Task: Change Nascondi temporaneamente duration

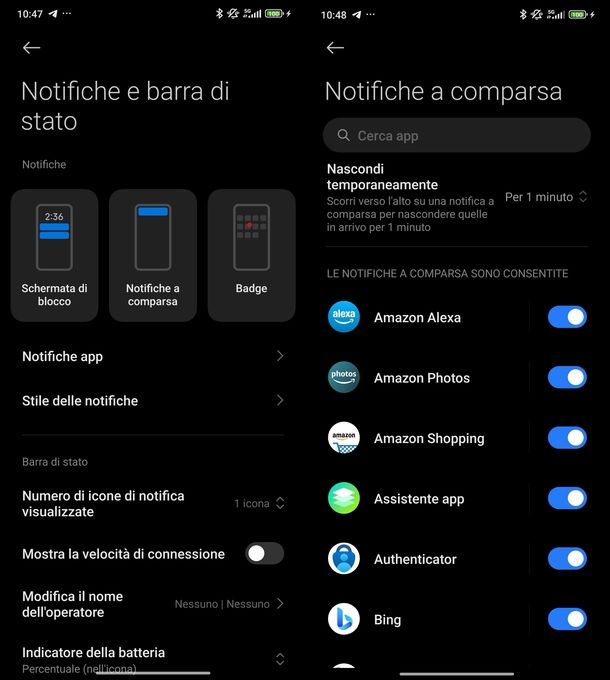Action: pyautogui.click(x=546, y=197)
